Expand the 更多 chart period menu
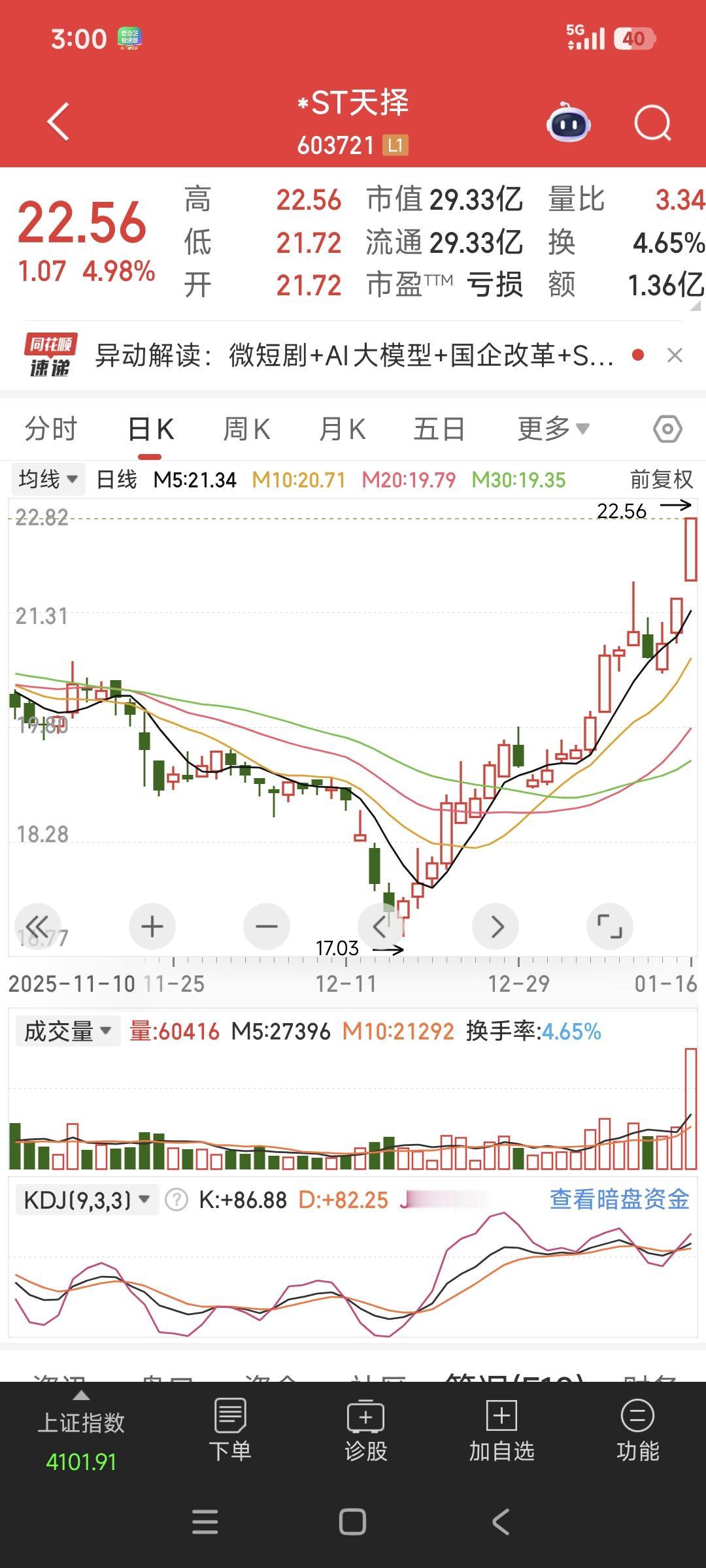Viewport: 706px width, 1568px height. coord(553,430)
